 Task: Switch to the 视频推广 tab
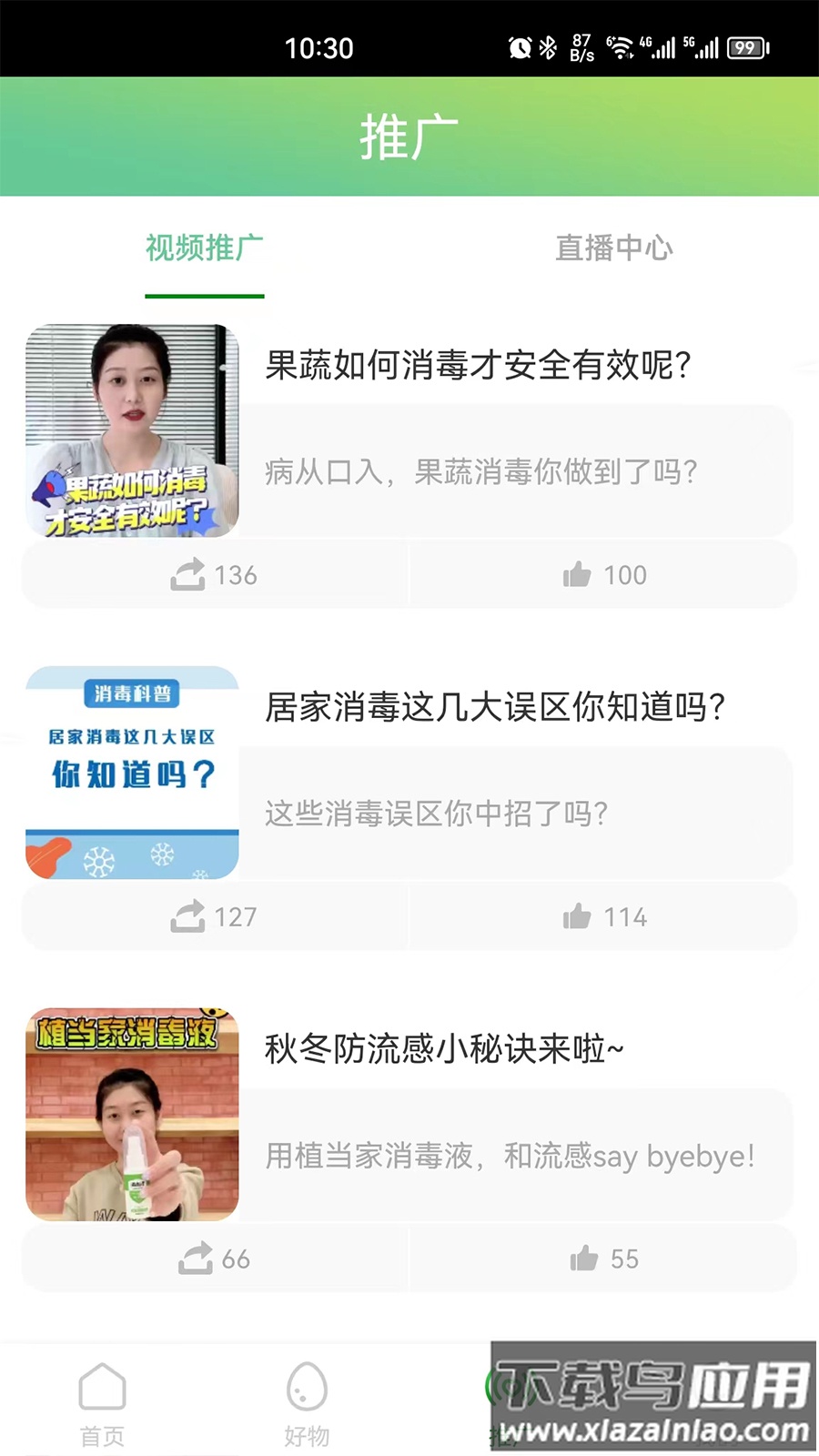tap(204, 248)
